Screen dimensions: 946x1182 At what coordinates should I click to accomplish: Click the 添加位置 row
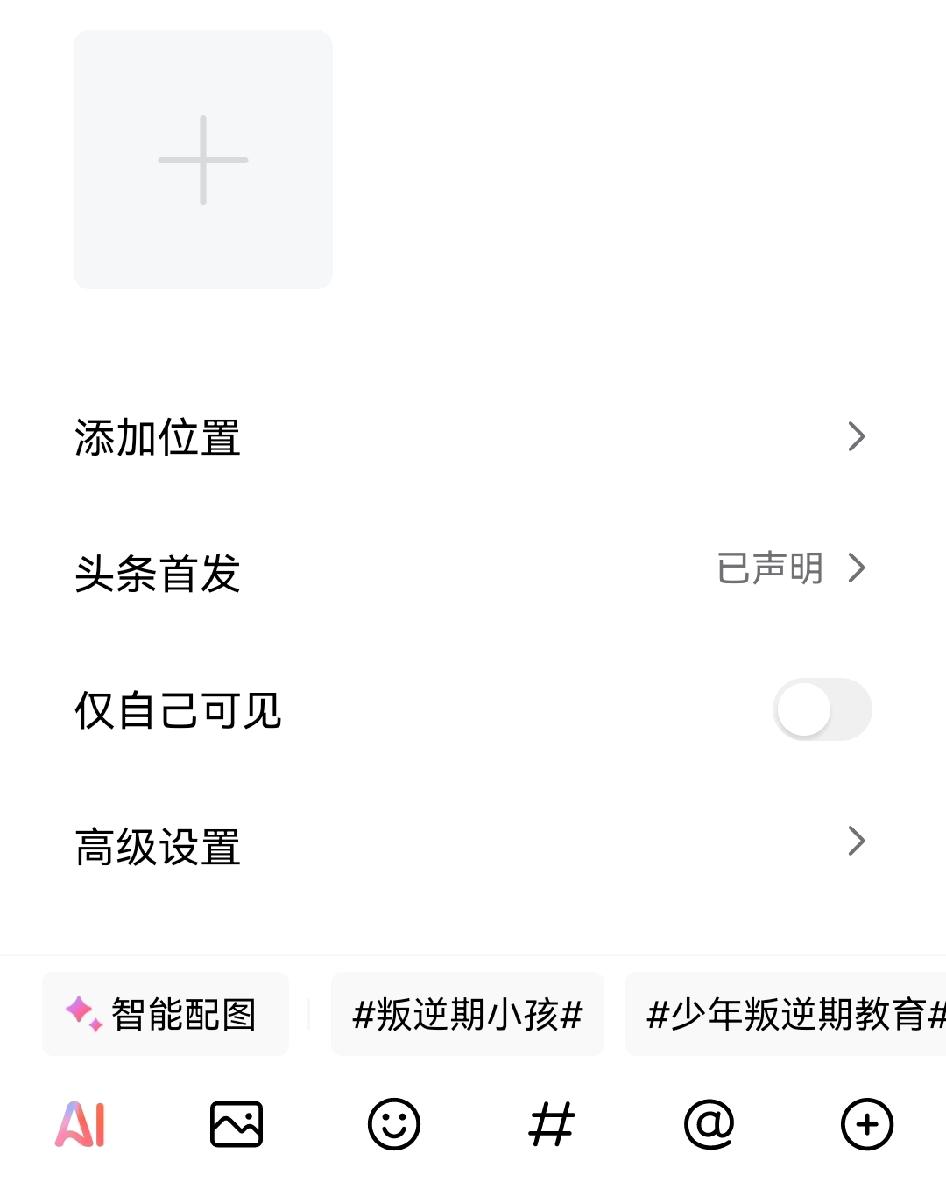(157, 437)
